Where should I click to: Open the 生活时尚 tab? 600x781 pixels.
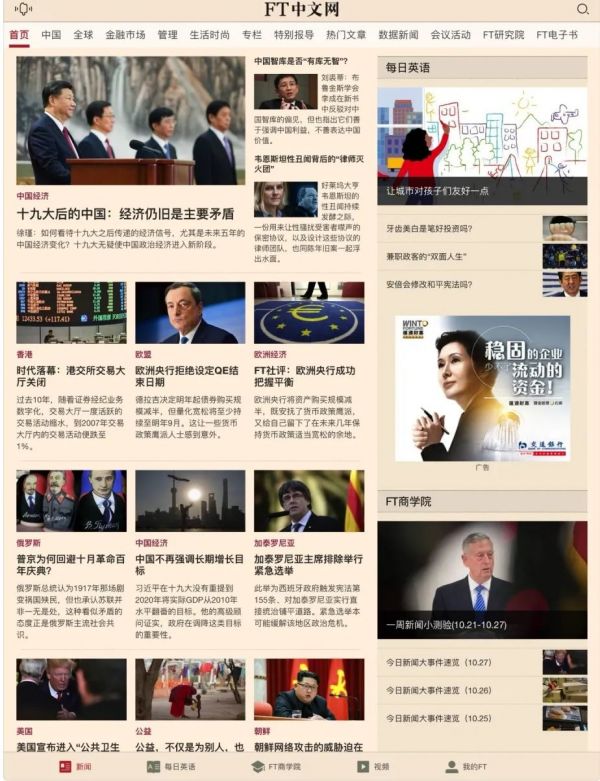[x=209, y=34]
